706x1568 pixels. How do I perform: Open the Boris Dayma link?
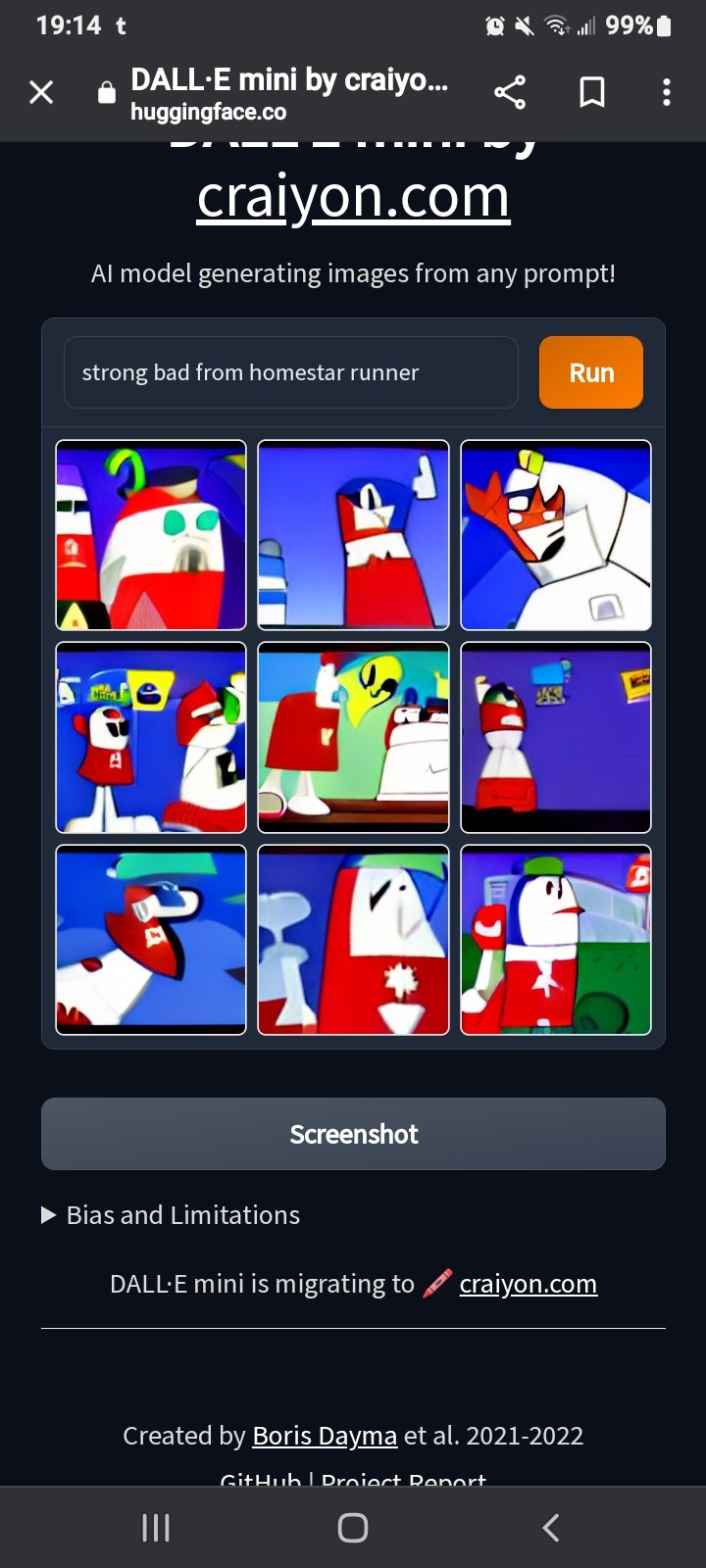pyautogui.click(x=325, y=1436)
